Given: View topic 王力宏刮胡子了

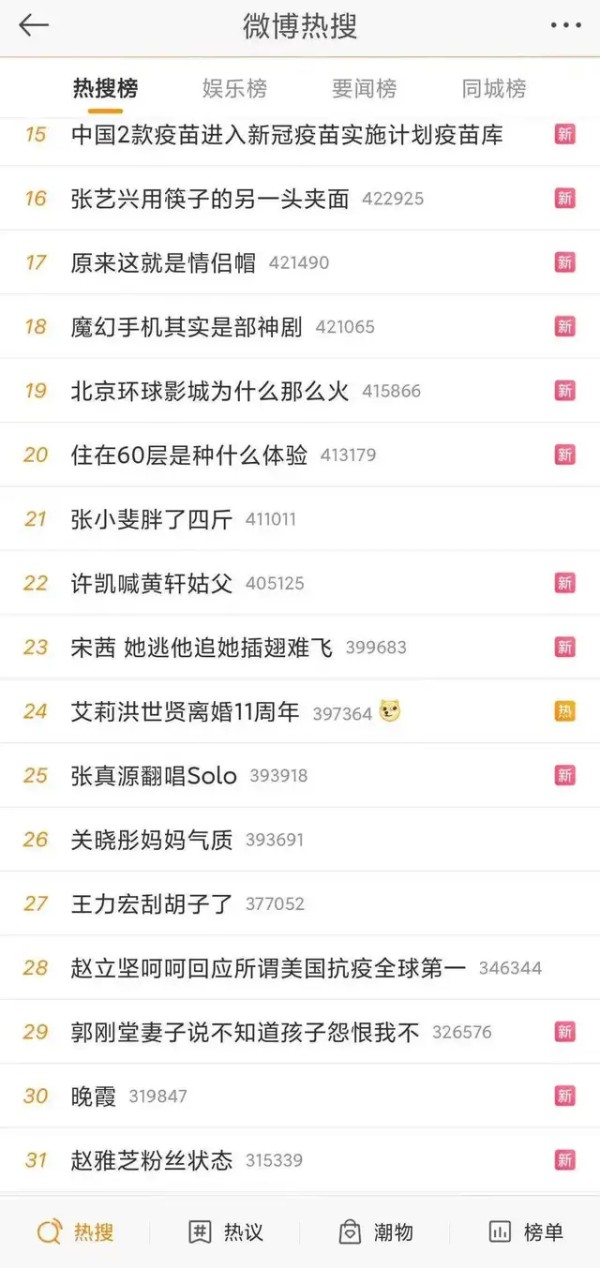Looking at the screenshot, I should point(152,904).
